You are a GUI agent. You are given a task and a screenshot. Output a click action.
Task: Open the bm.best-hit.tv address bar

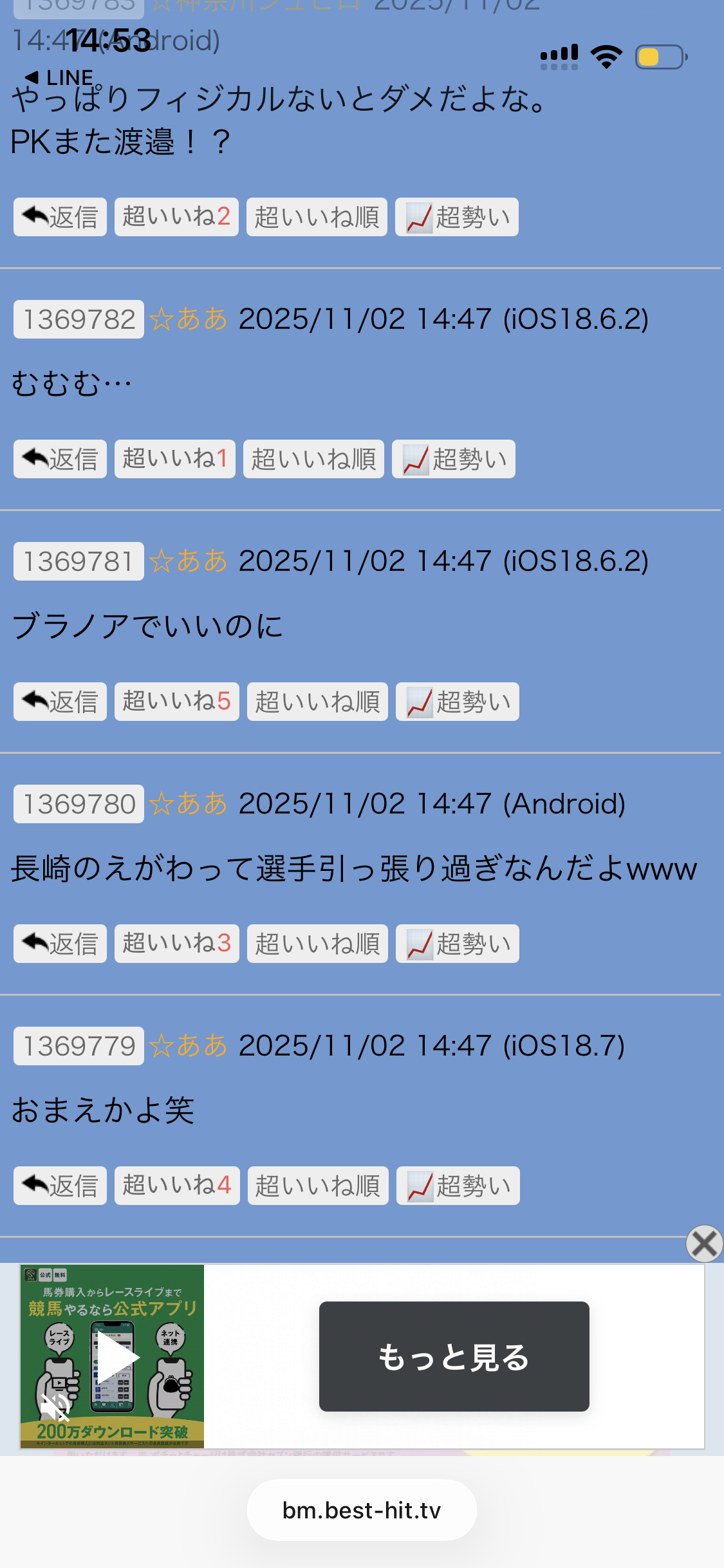tap(362, 1510)
